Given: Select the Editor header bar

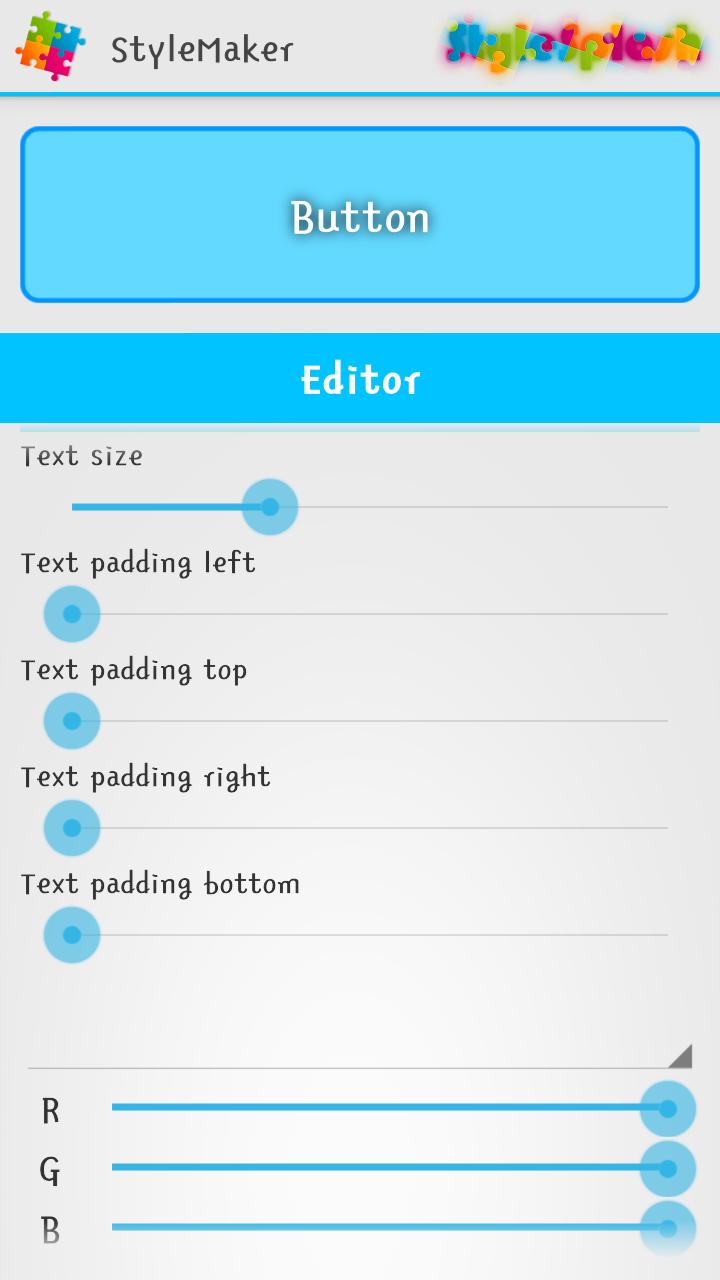Looking at the screenshot, I should click(360, 378).
